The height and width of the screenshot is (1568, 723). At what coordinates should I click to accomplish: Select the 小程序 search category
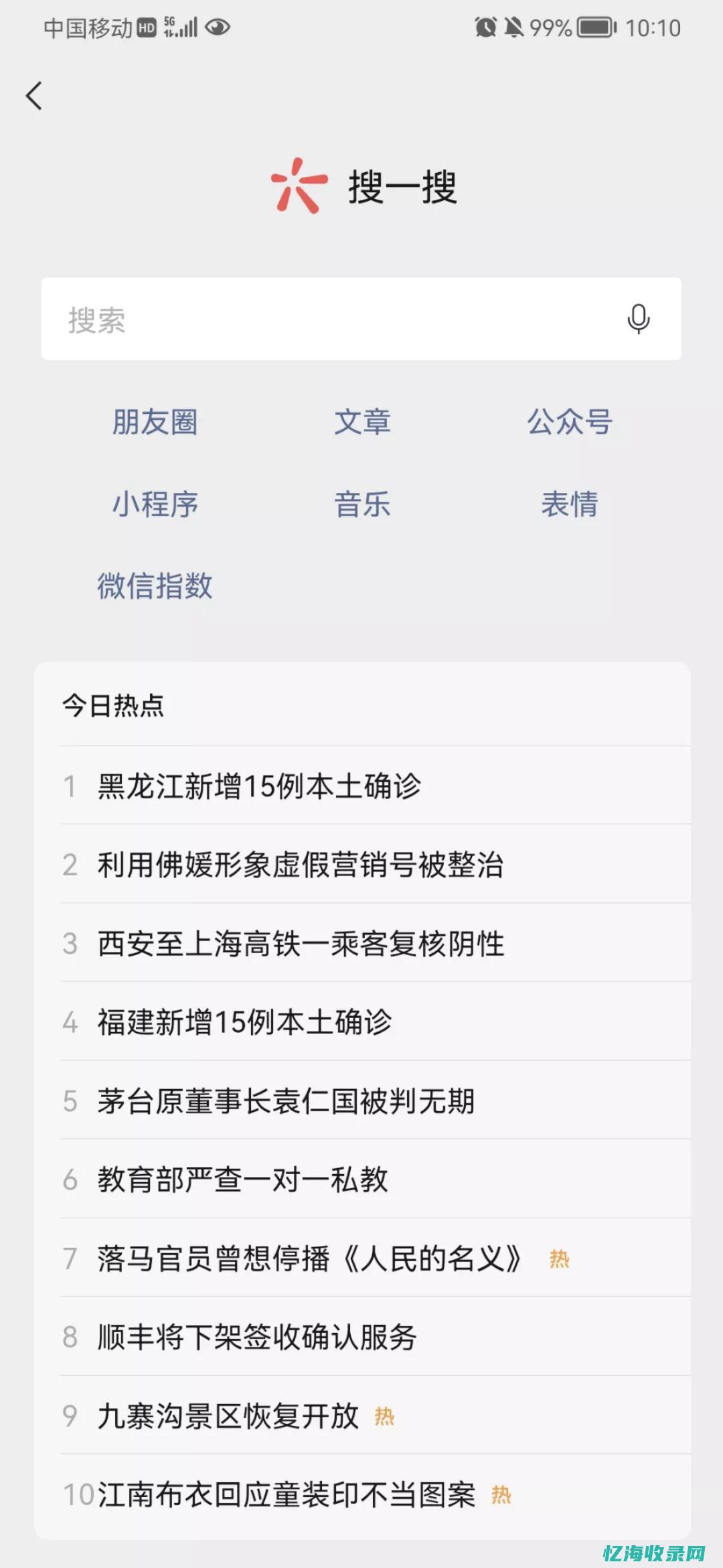pos(158,505)
